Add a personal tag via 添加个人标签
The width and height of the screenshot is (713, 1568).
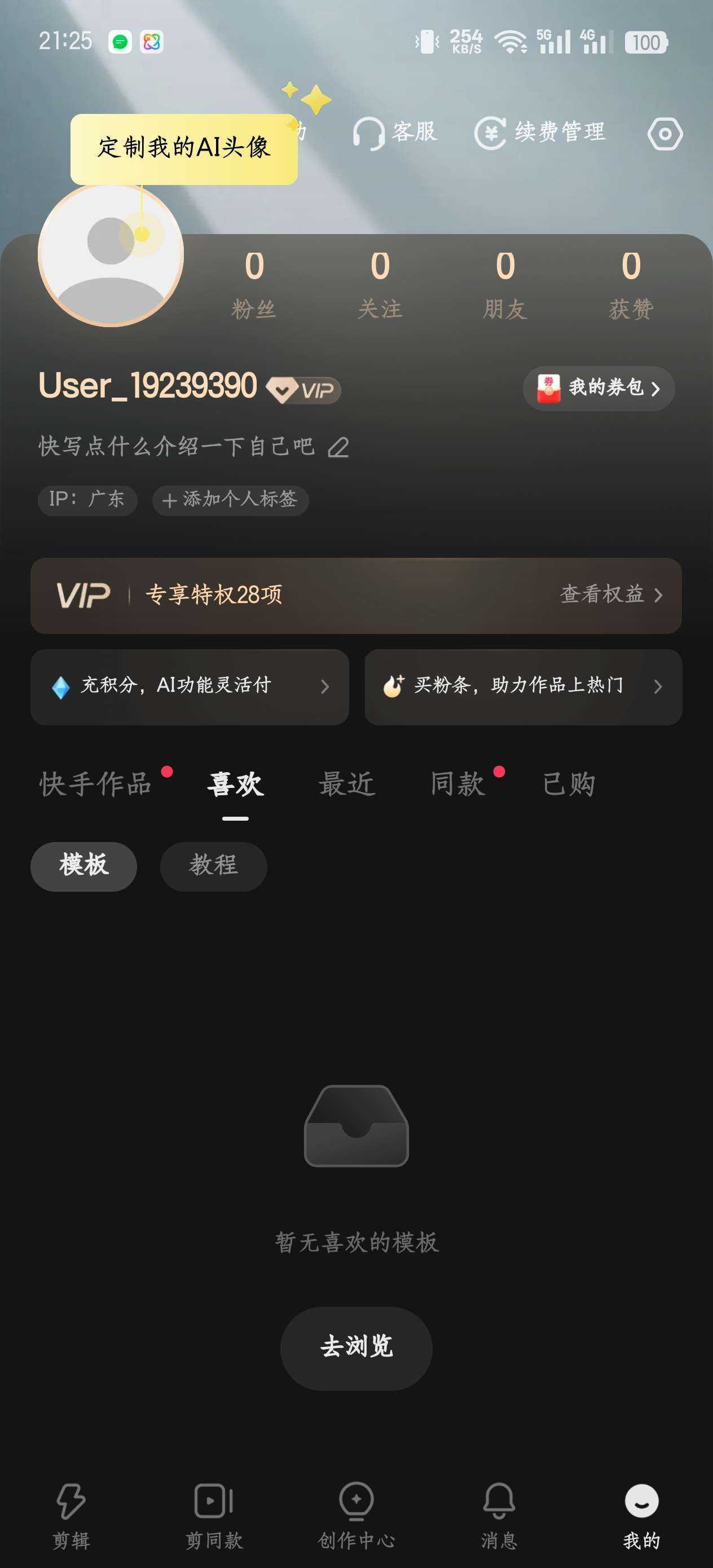[x=230, y=500]
